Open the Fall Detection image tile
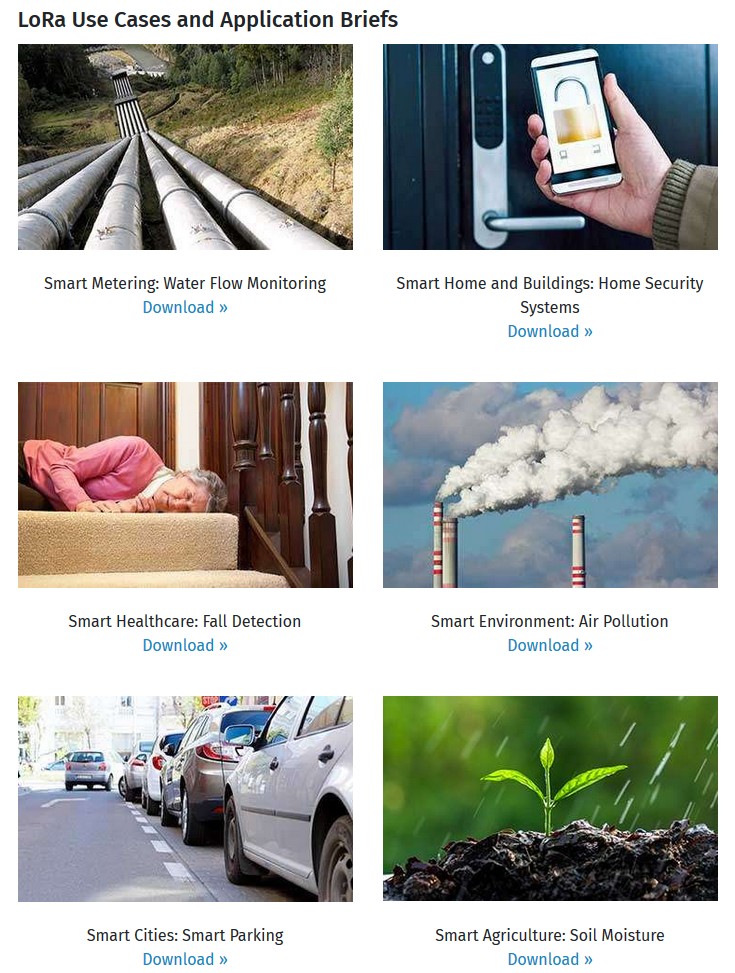This screenshot has width=735, height=973. (185, 485)
